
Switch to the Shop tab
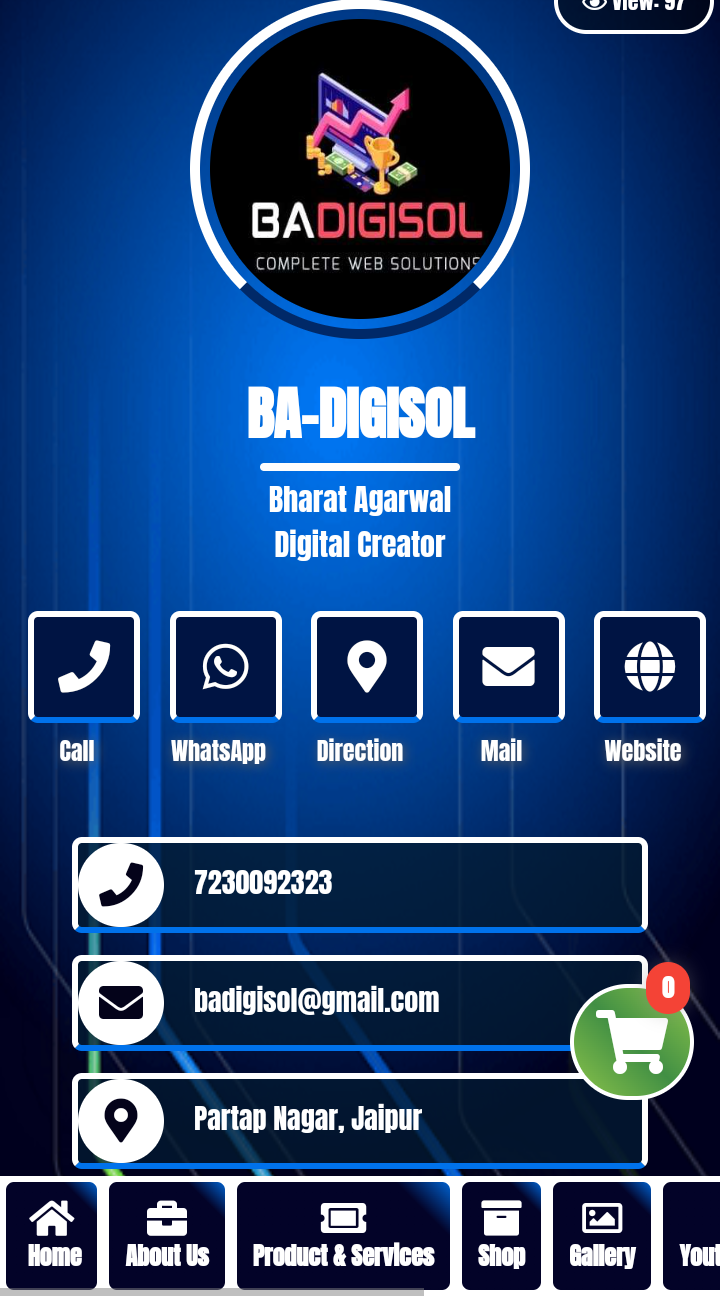click(501, 1236)
